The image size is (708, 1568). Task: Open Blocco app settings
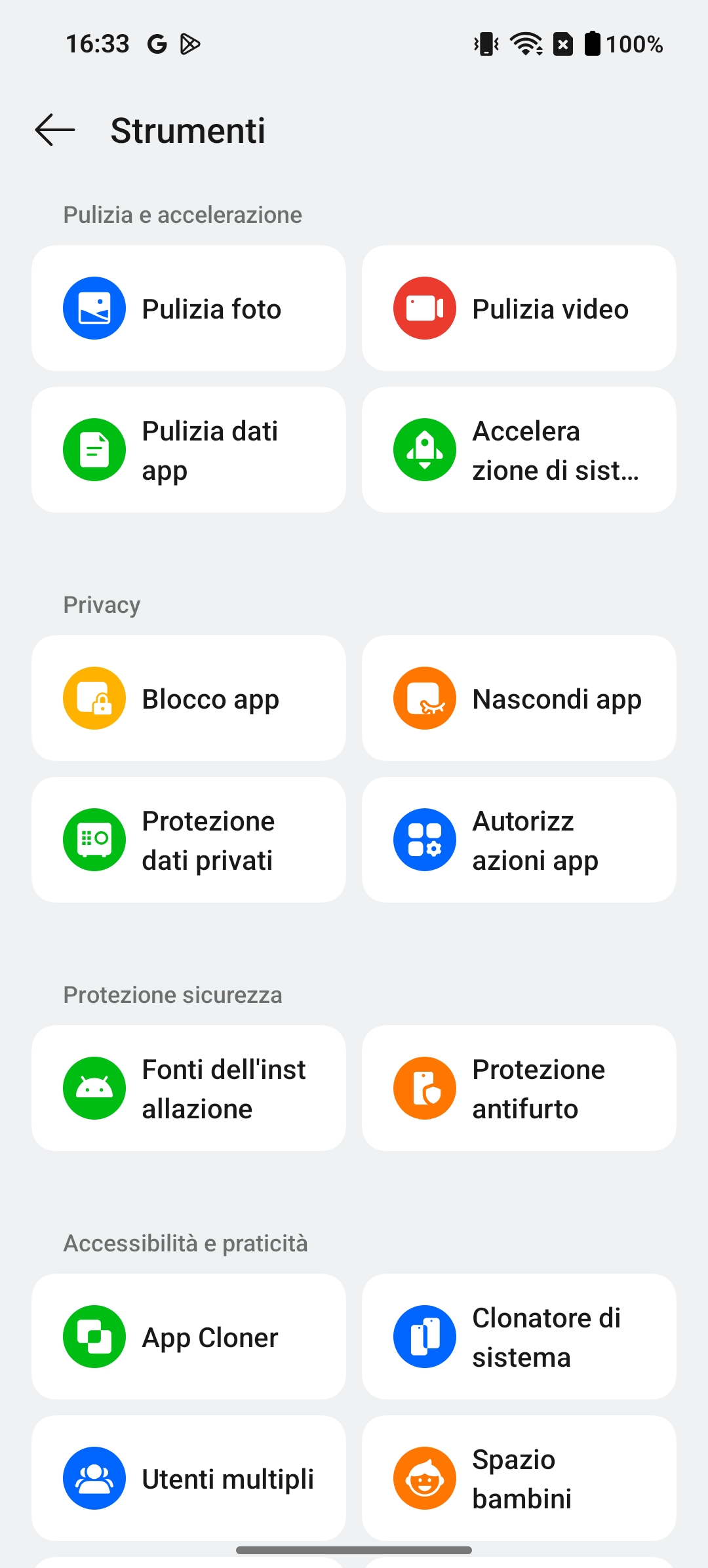pyautogui.click(x=189, y=698)
